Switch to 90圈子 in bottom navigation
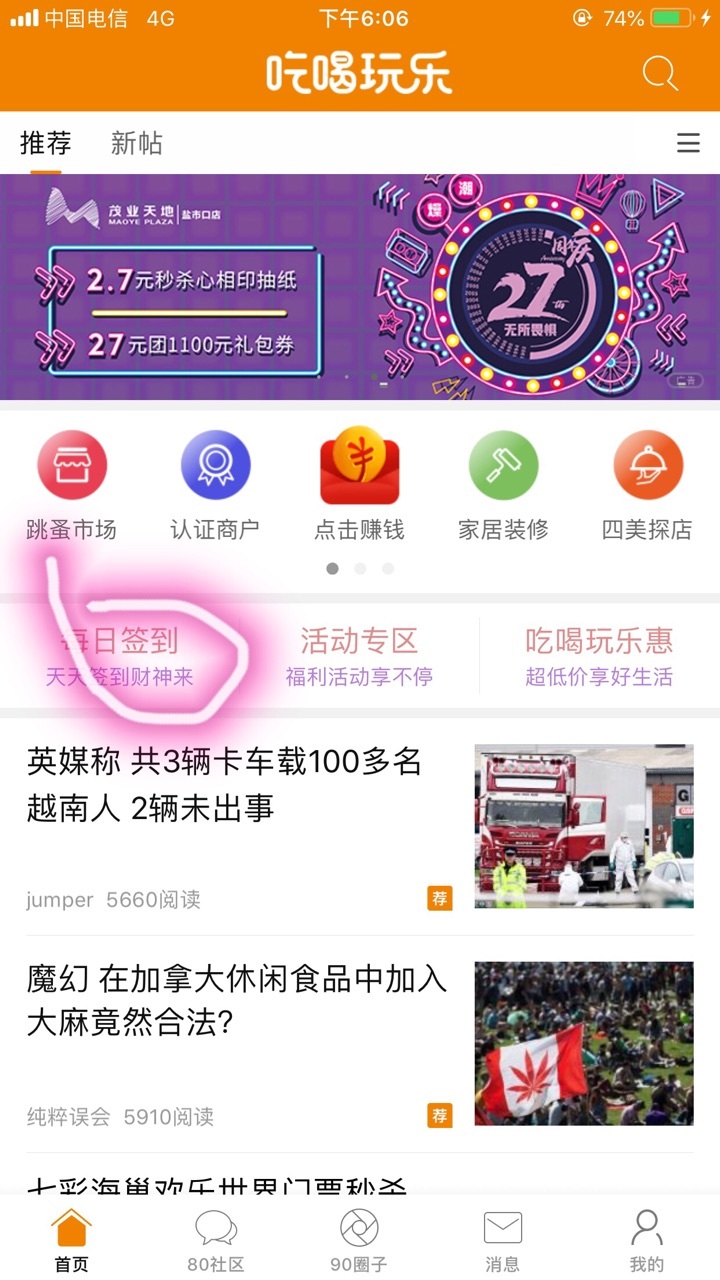The height and width of the screenshot is (1280, 720). [359, 1240]
